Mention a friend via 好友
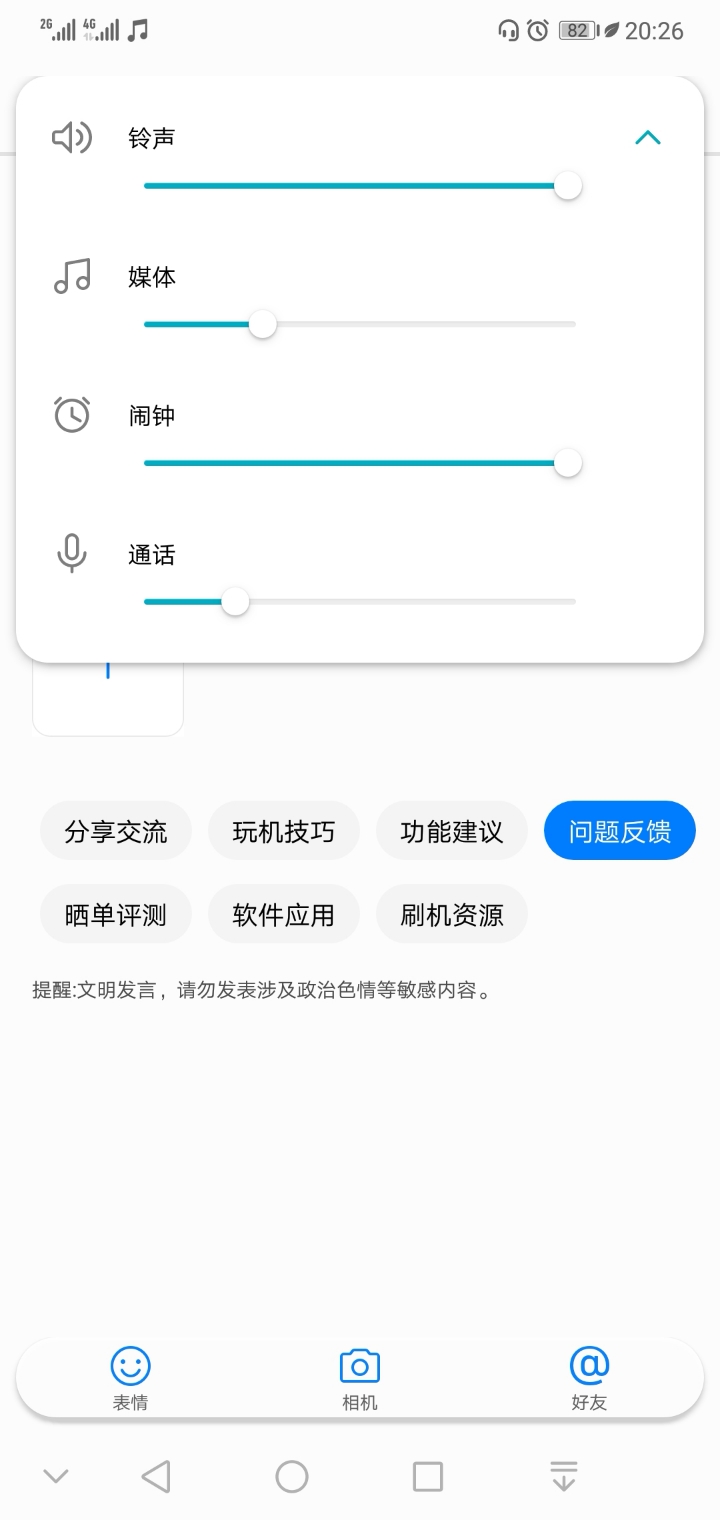The width and height of the screenshot is (720, 1520). coord(589,1377)
